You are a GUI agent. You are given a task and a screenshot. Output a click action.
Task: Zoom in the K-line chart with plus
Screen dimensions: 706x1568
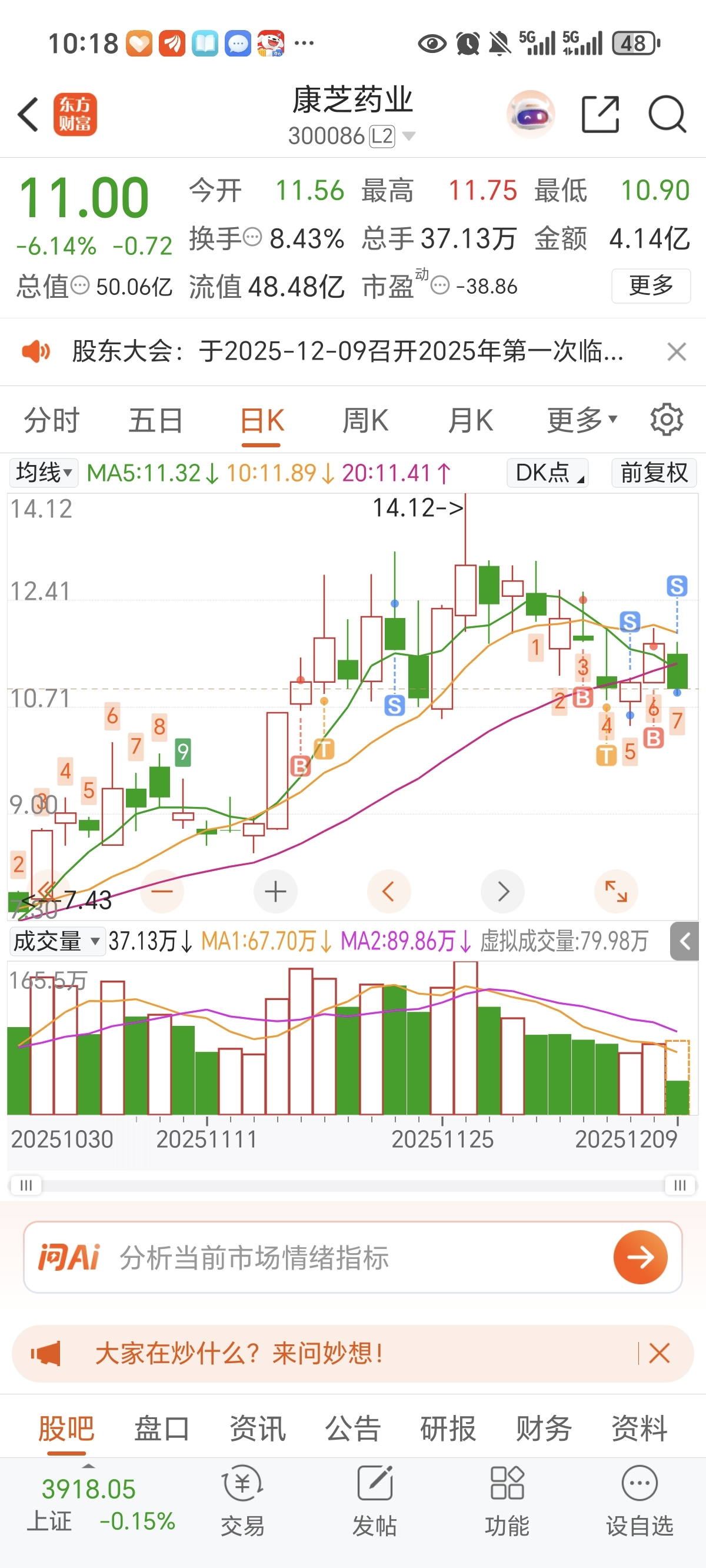pos(276,892)
